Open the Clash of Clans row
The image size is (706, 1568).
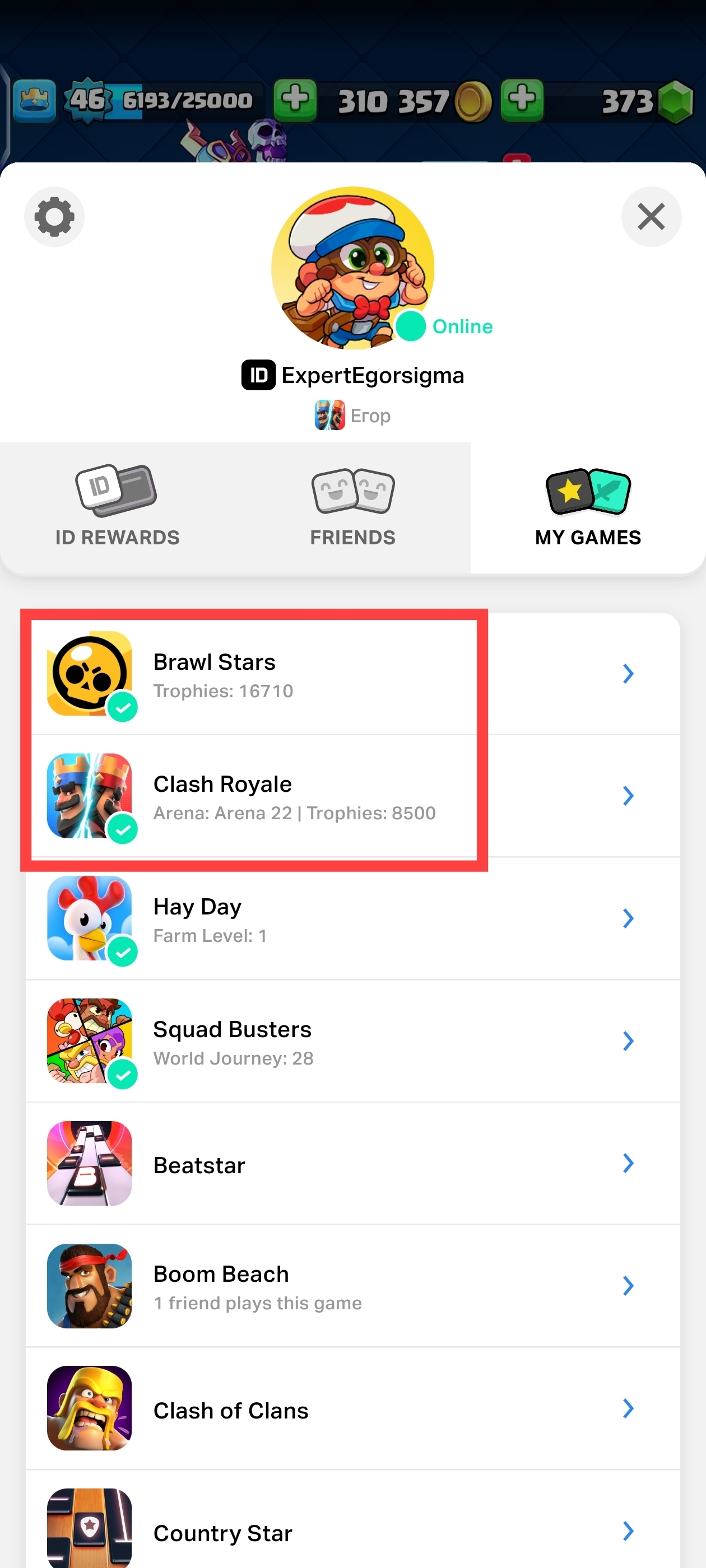(352, 1408)
